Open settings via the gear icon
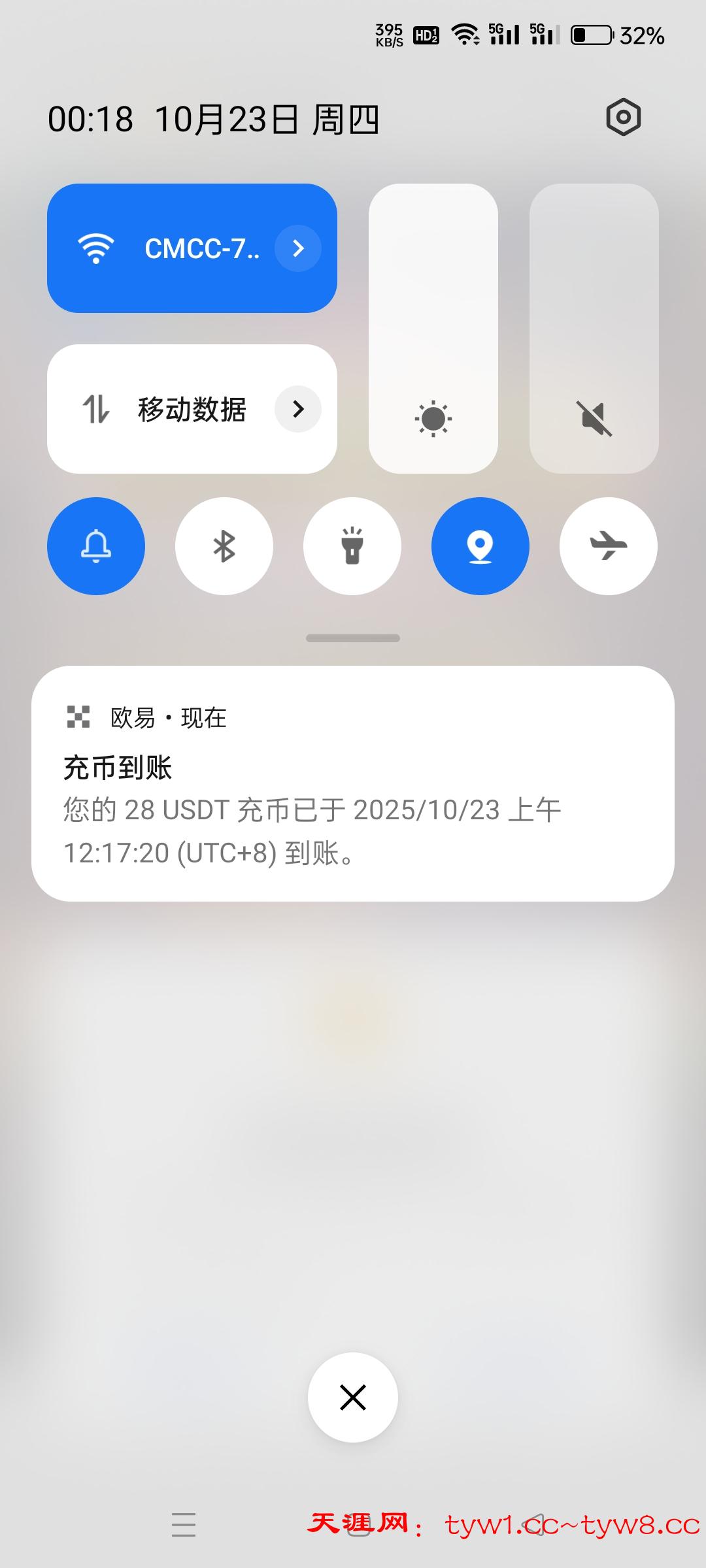The height and width of the screenshot is (1568, 706). coord(624,118)
